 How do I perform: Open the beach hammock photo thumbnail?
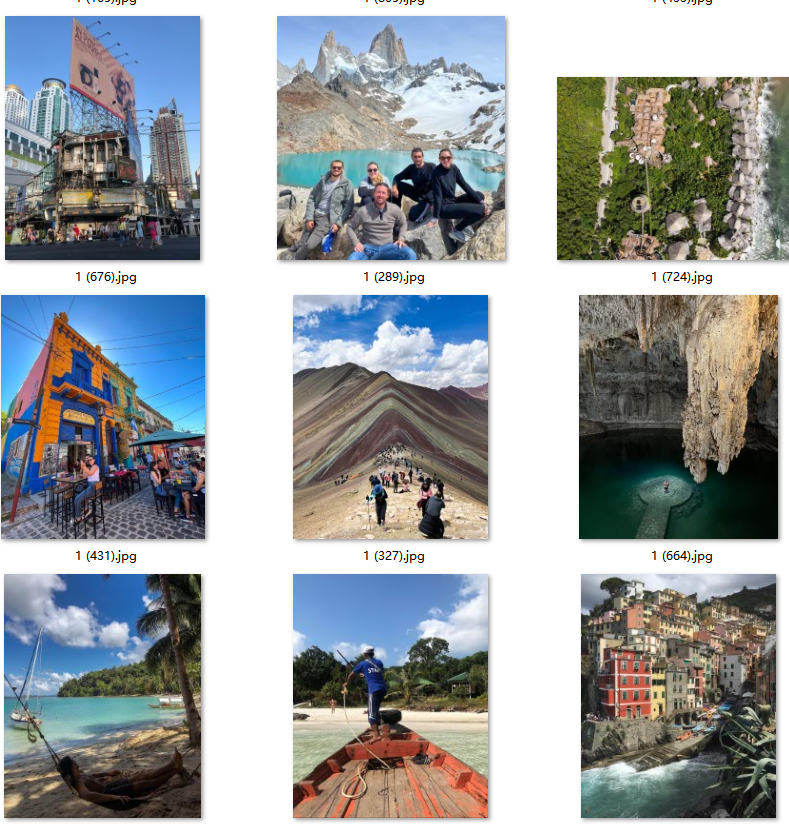tap(103, 695)
